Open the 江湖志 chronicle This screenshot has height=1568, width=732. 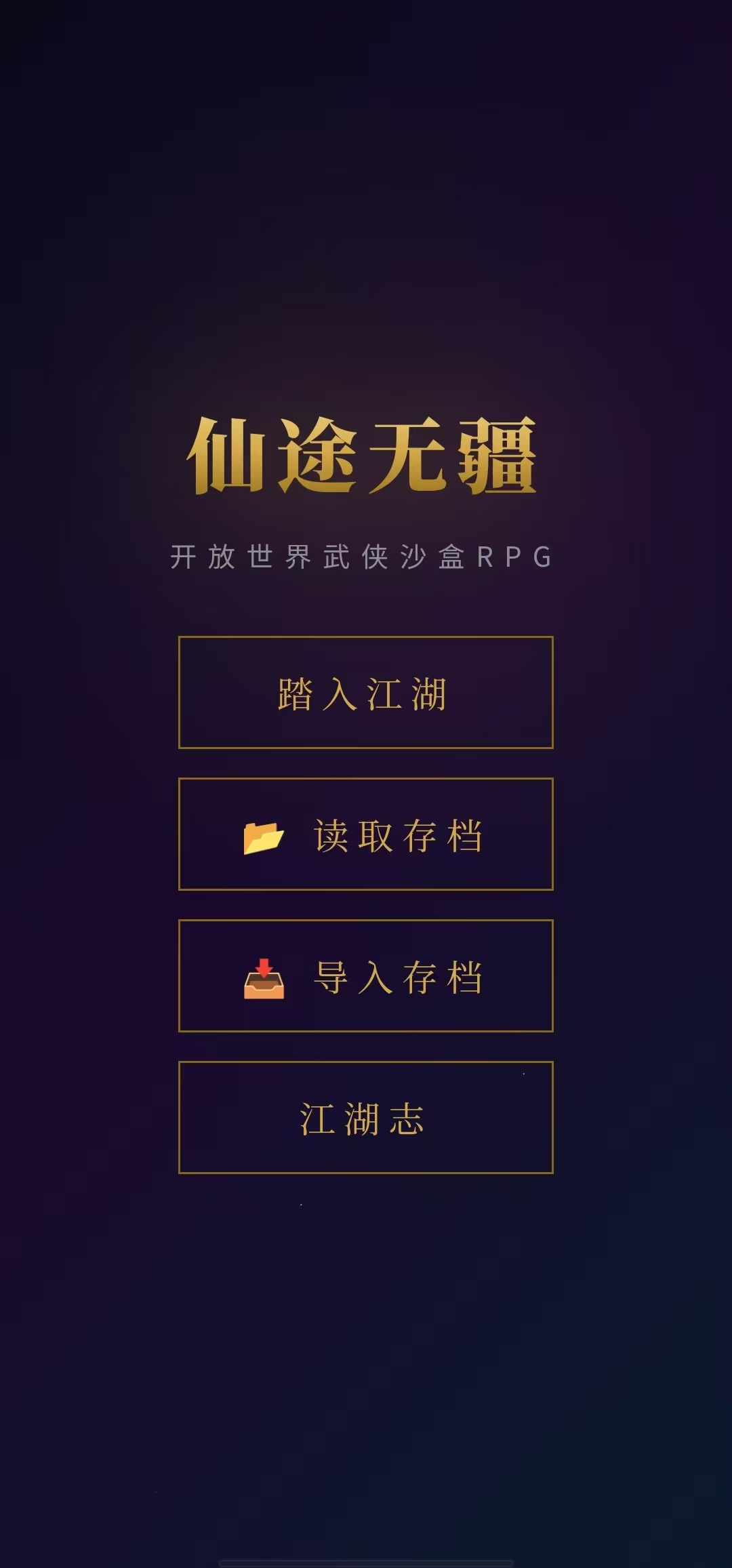point(365,1117)
